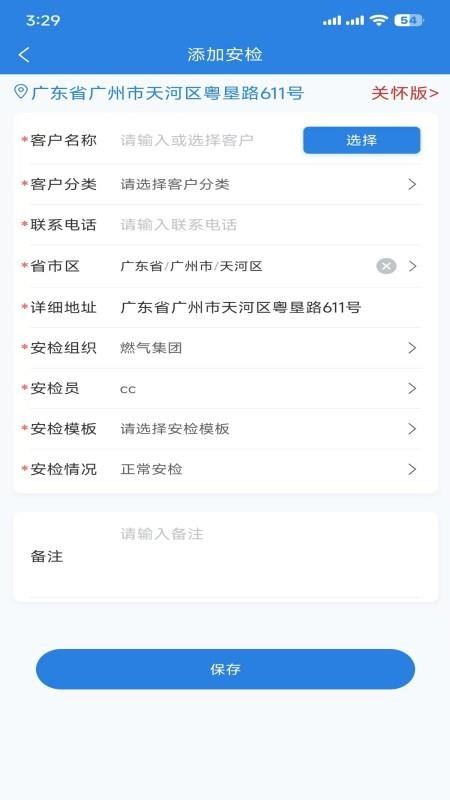Go back using the top-left arrow
The width and height of the screenshot is (450, 800).
pos(24,55)
